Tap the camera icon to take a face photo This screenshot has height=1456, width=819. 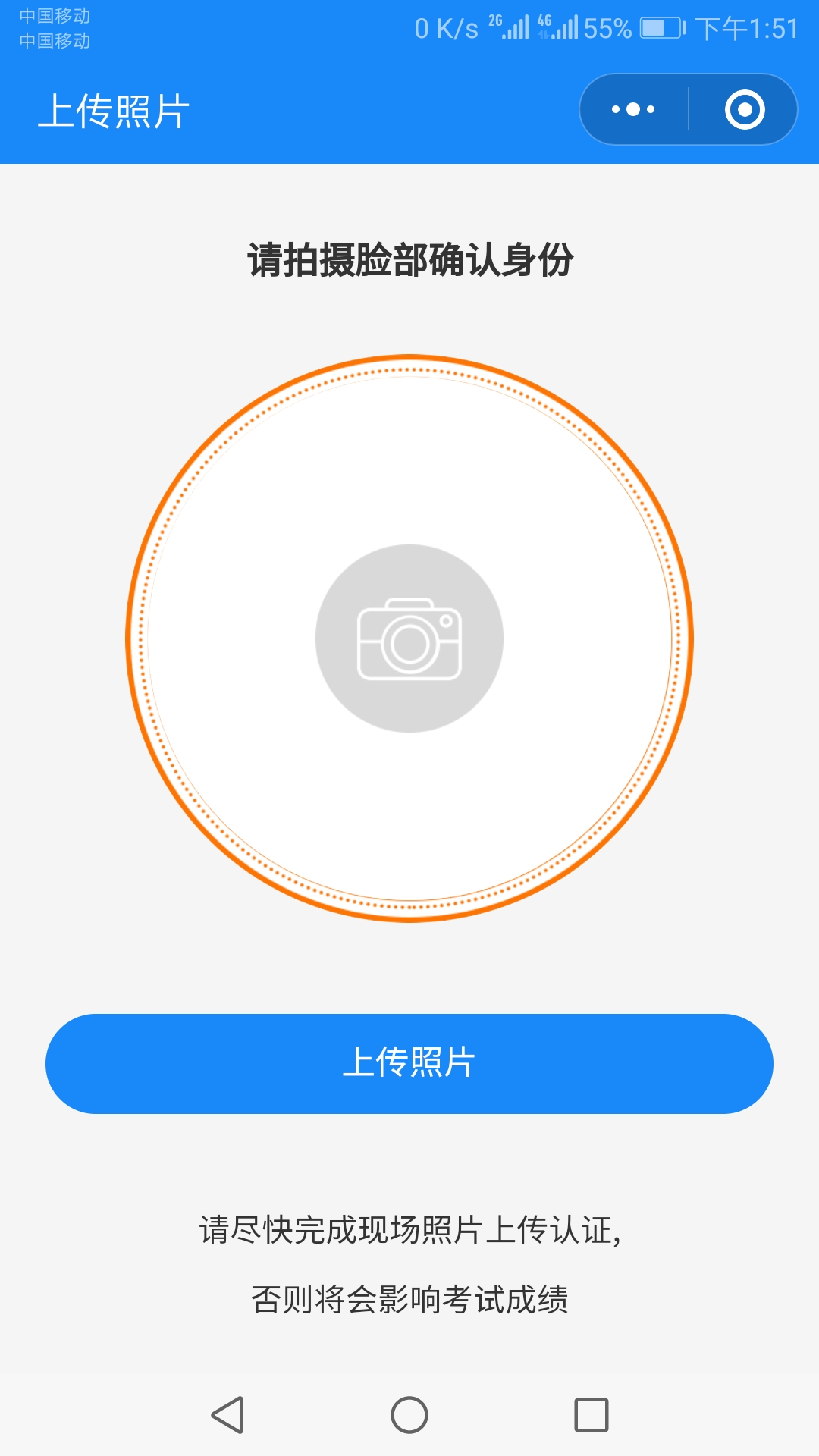[409, 639]
